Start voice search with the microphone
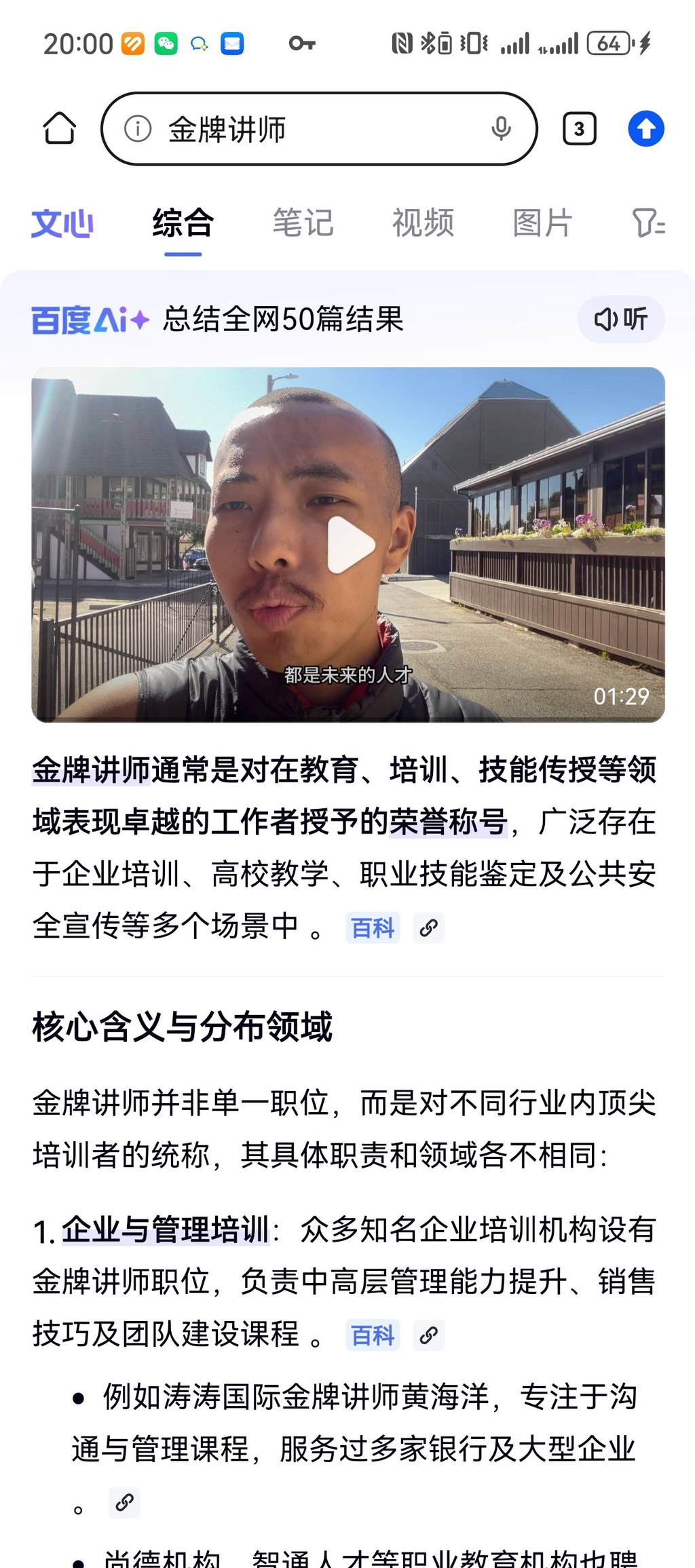 coord(501,128)
